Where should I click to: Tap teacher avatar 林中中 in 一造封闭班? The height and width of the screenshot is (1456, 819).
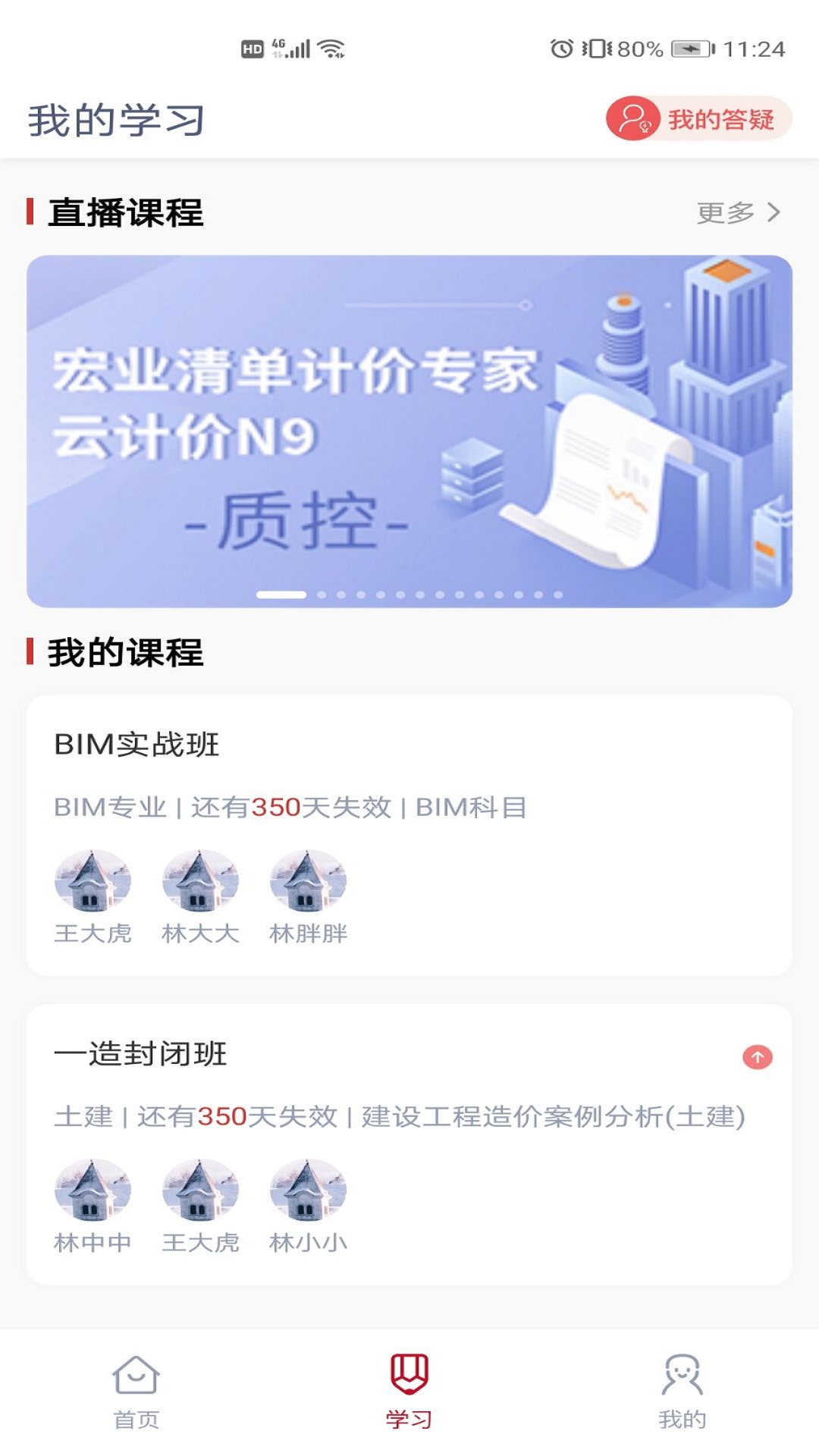click(x=93, y=1191)
